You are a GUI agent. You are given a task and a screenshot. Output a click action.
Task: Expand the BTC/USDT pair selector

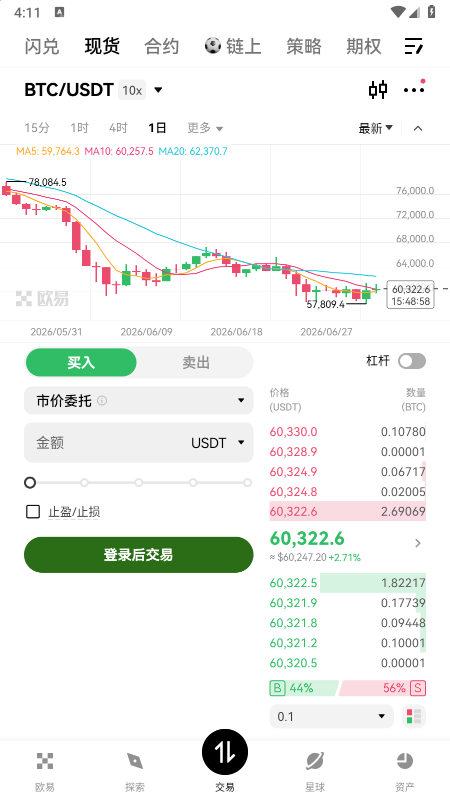coord(93,90)
